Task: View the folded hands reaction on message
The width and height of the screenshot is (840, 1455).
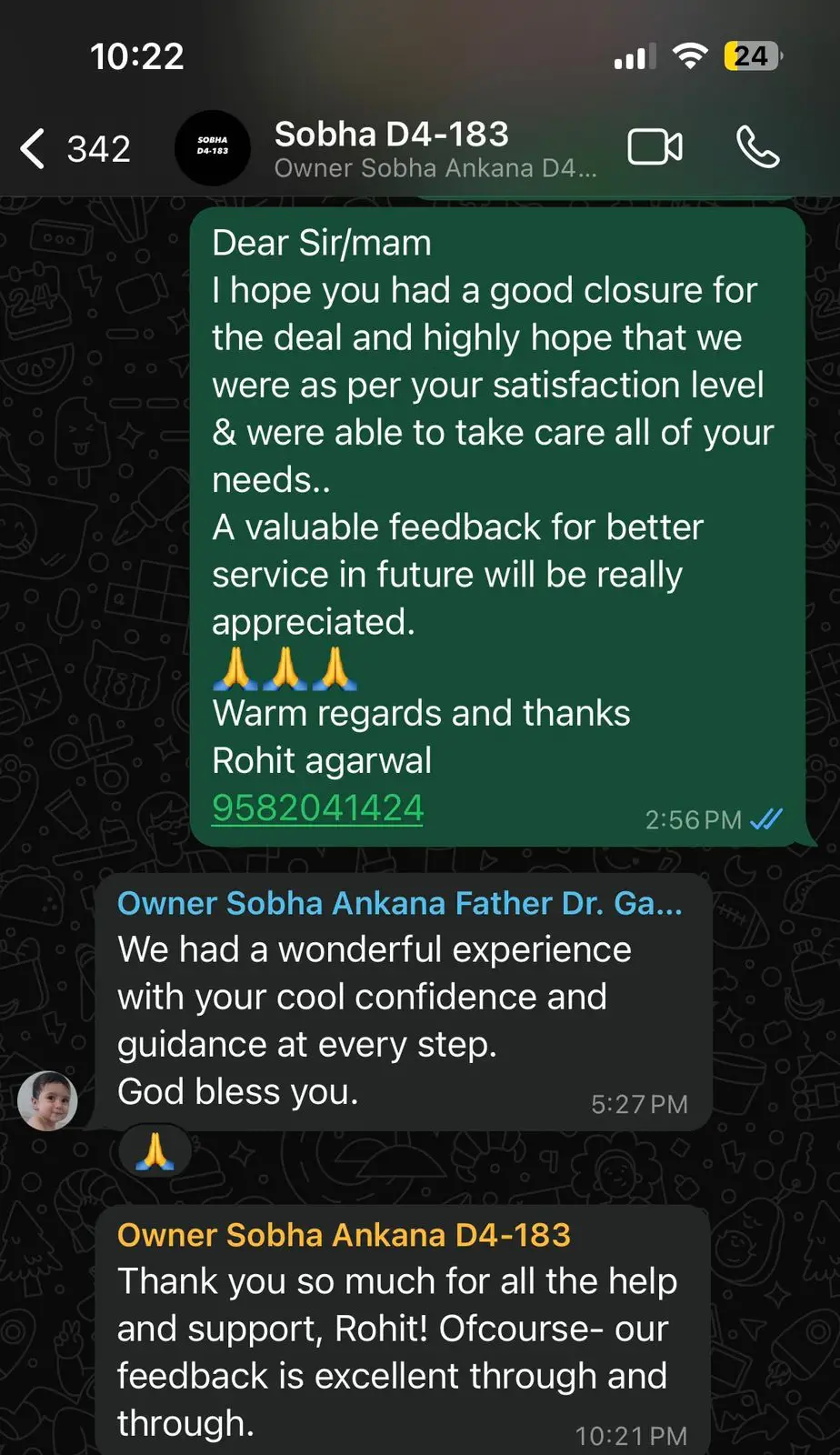Action: (155, 1150)
